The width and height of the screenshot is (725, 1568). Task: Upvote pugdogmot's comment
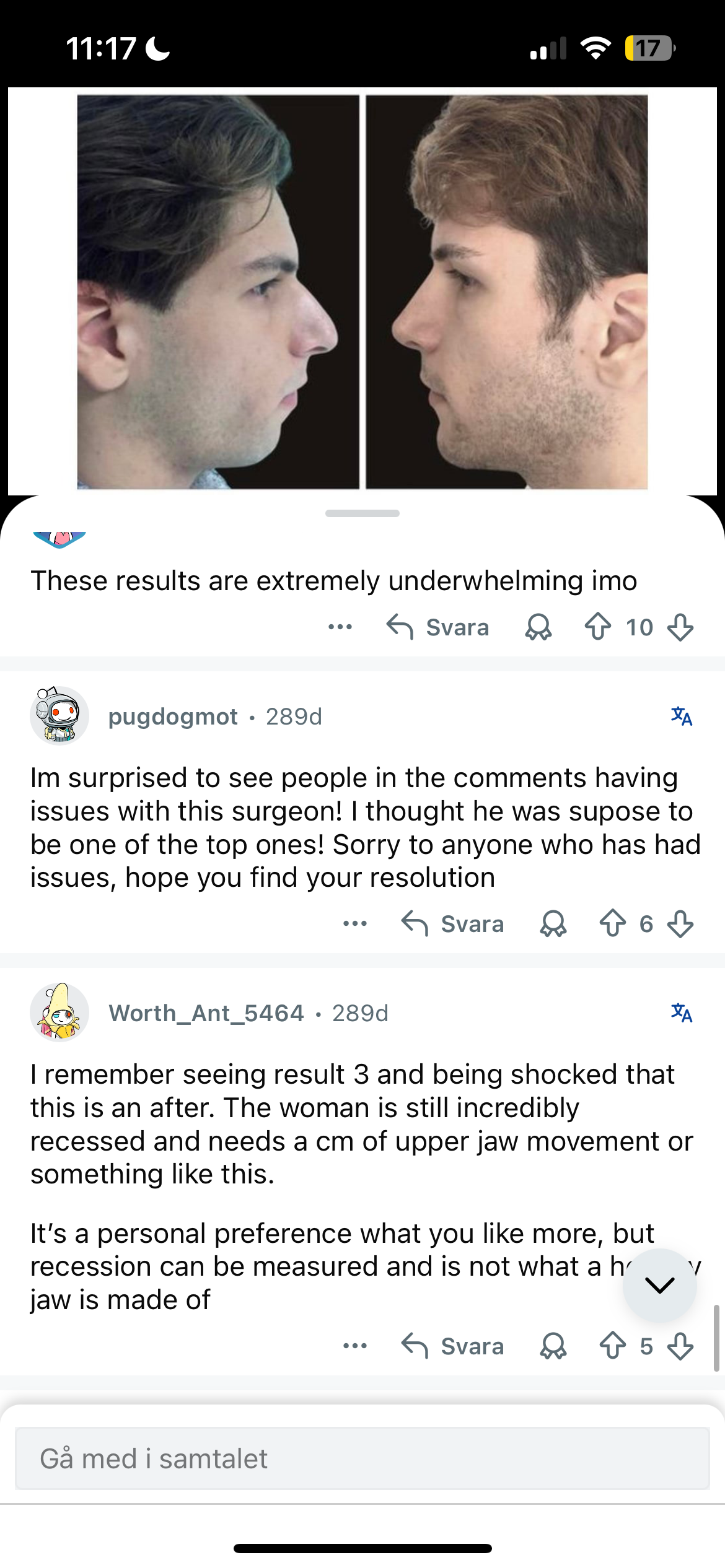613,923
